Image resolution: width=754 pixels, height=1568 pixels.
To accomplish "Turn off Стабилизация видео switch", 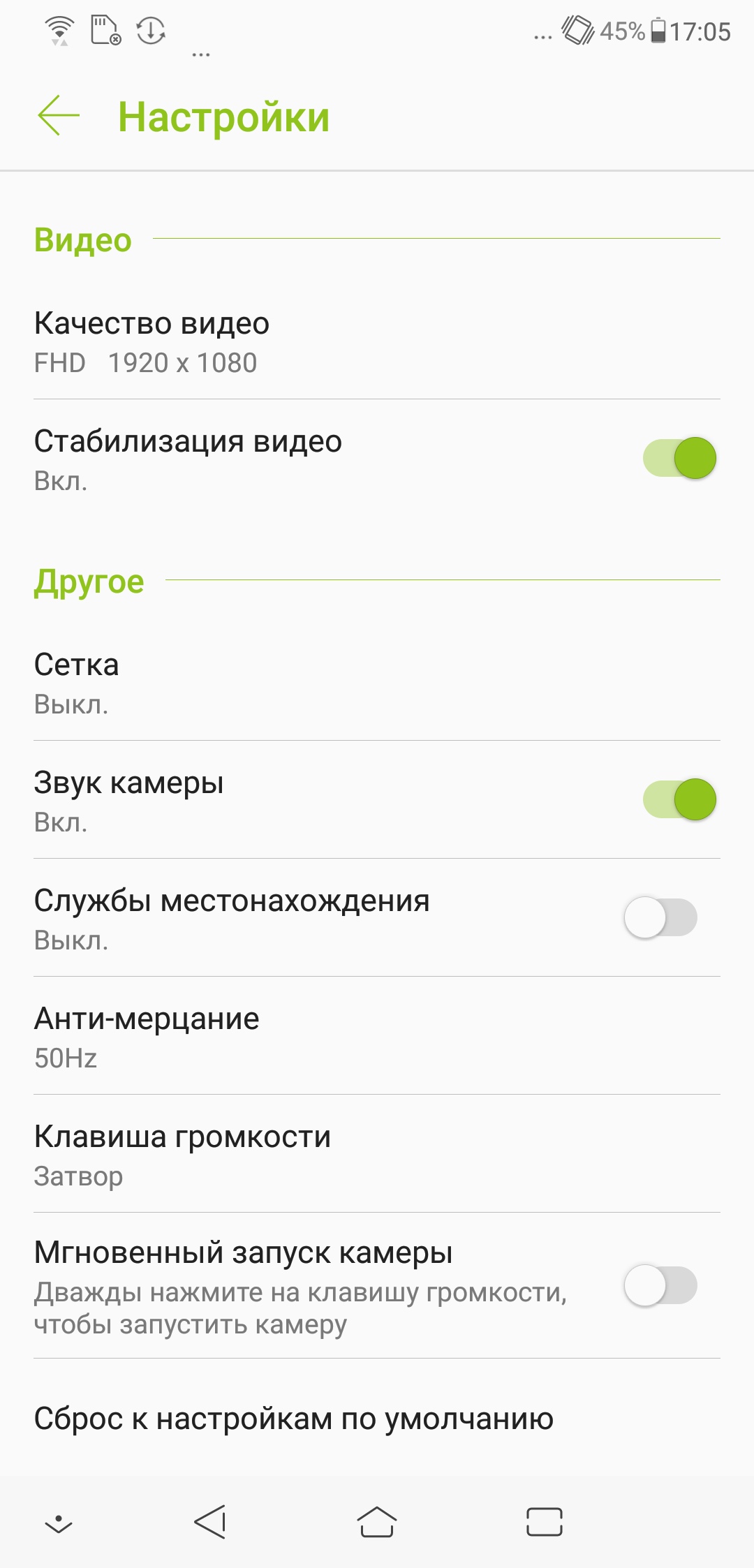I will [x=679, y=458].
